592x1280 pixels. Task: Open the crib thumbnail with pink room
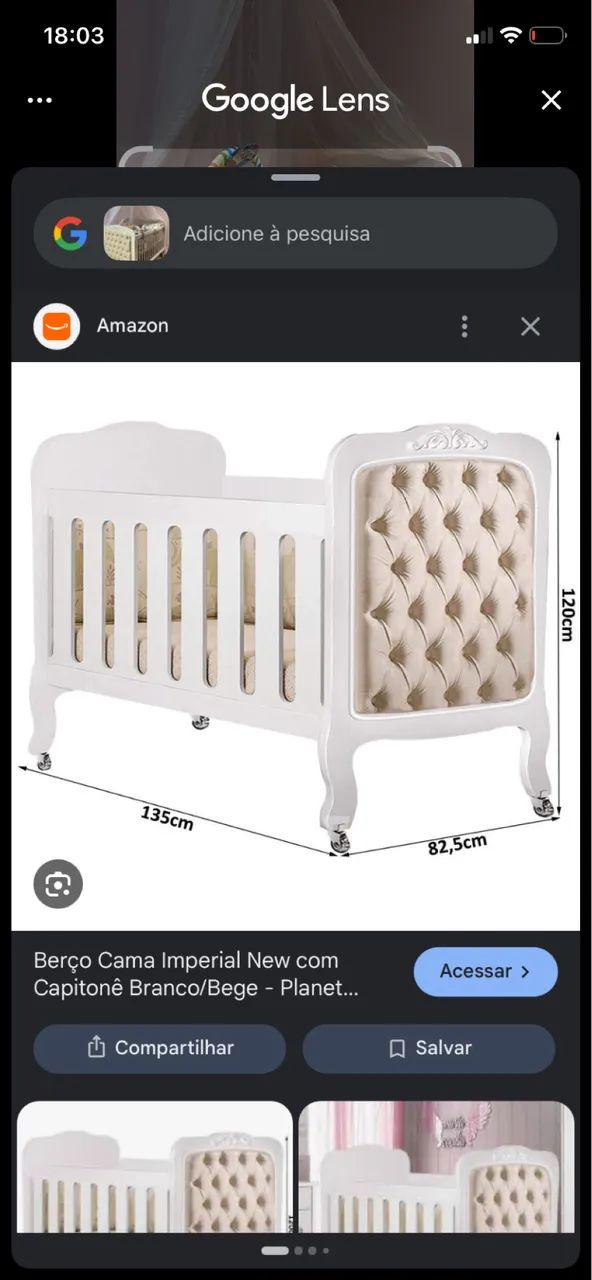(x=437, y=1167)
